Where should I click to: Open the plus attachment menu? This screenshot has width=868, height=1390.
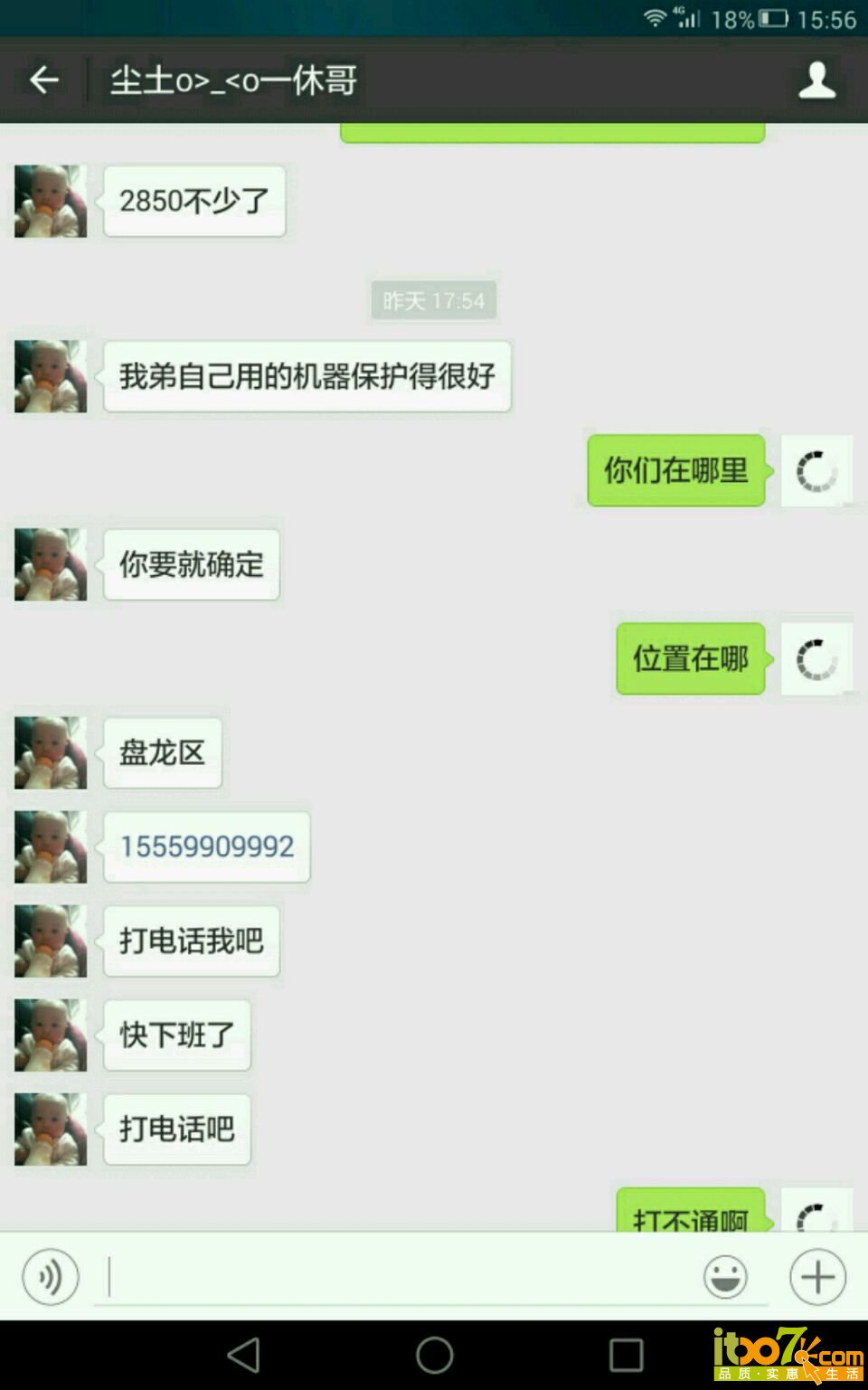coord(817,1277)
